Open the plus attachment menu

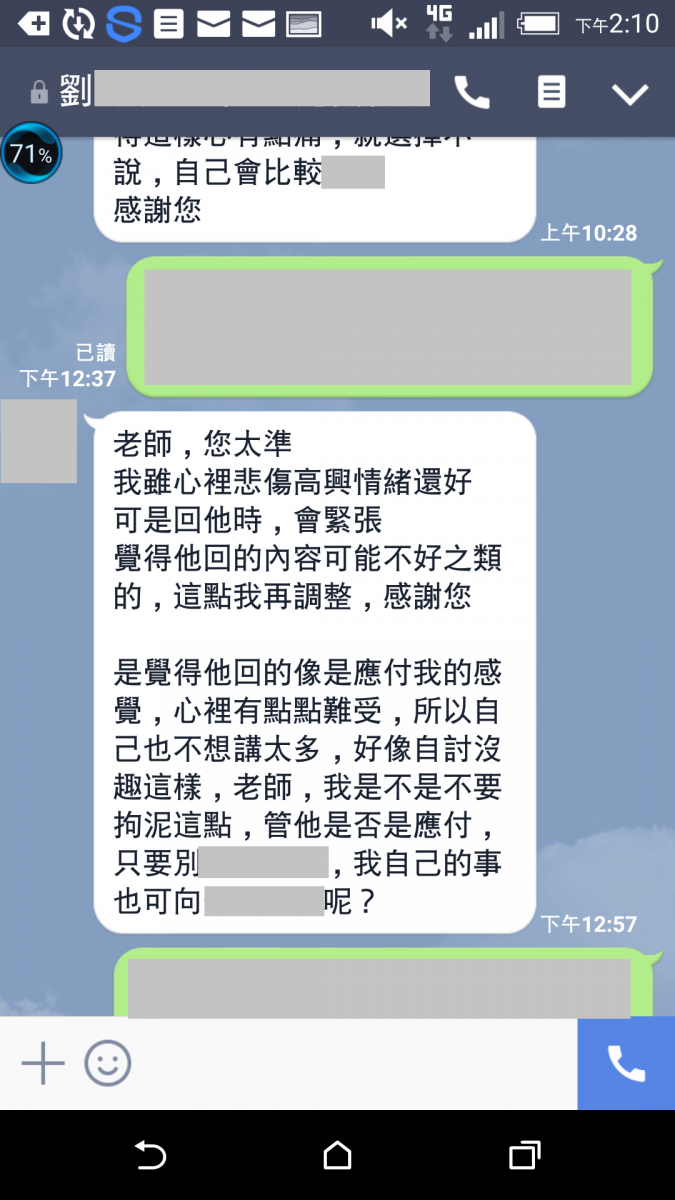coord(42,1063)
